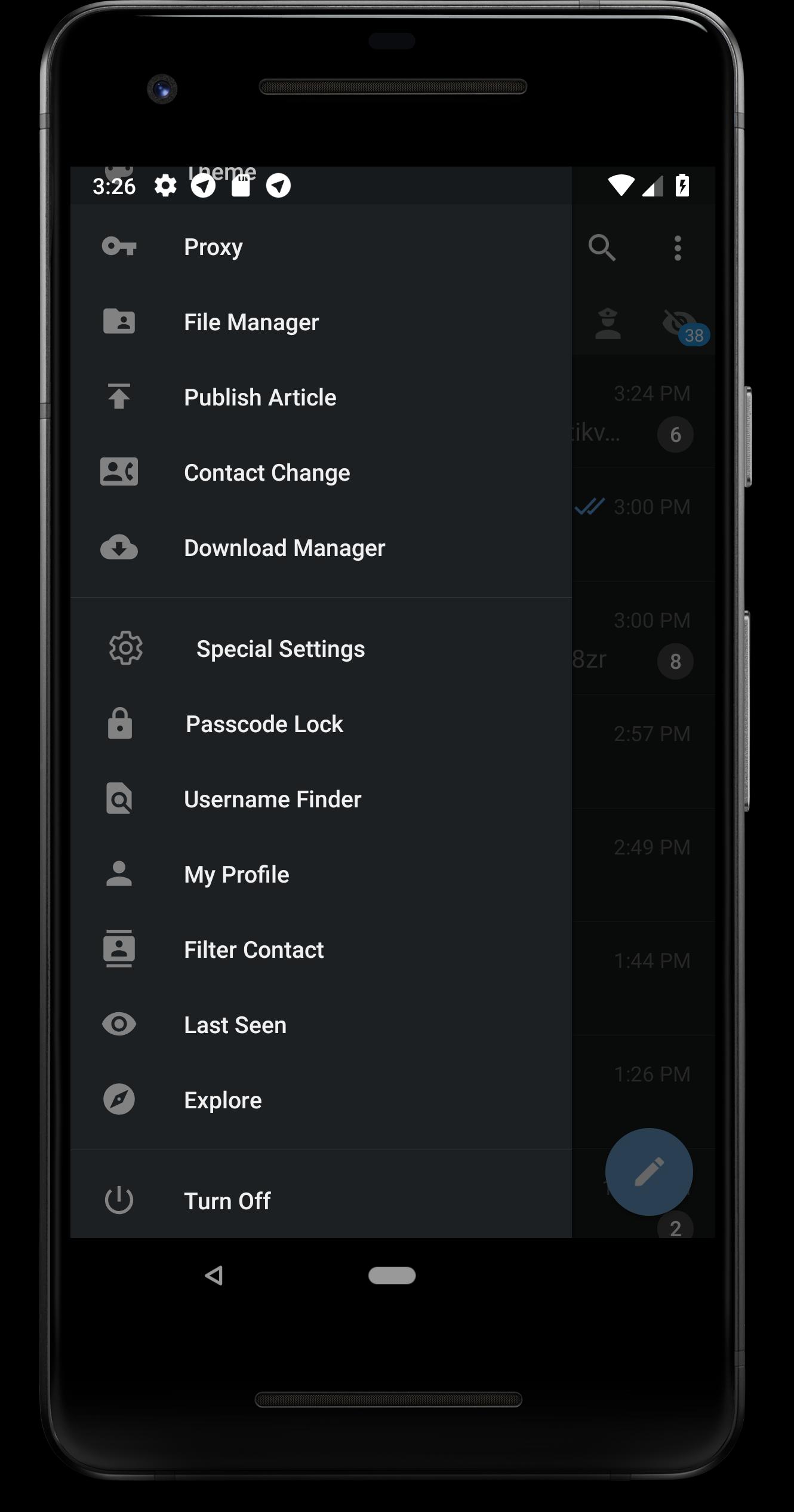Open Contact Change
Viewport: 794px width, 1512px height.
(266, 473)
